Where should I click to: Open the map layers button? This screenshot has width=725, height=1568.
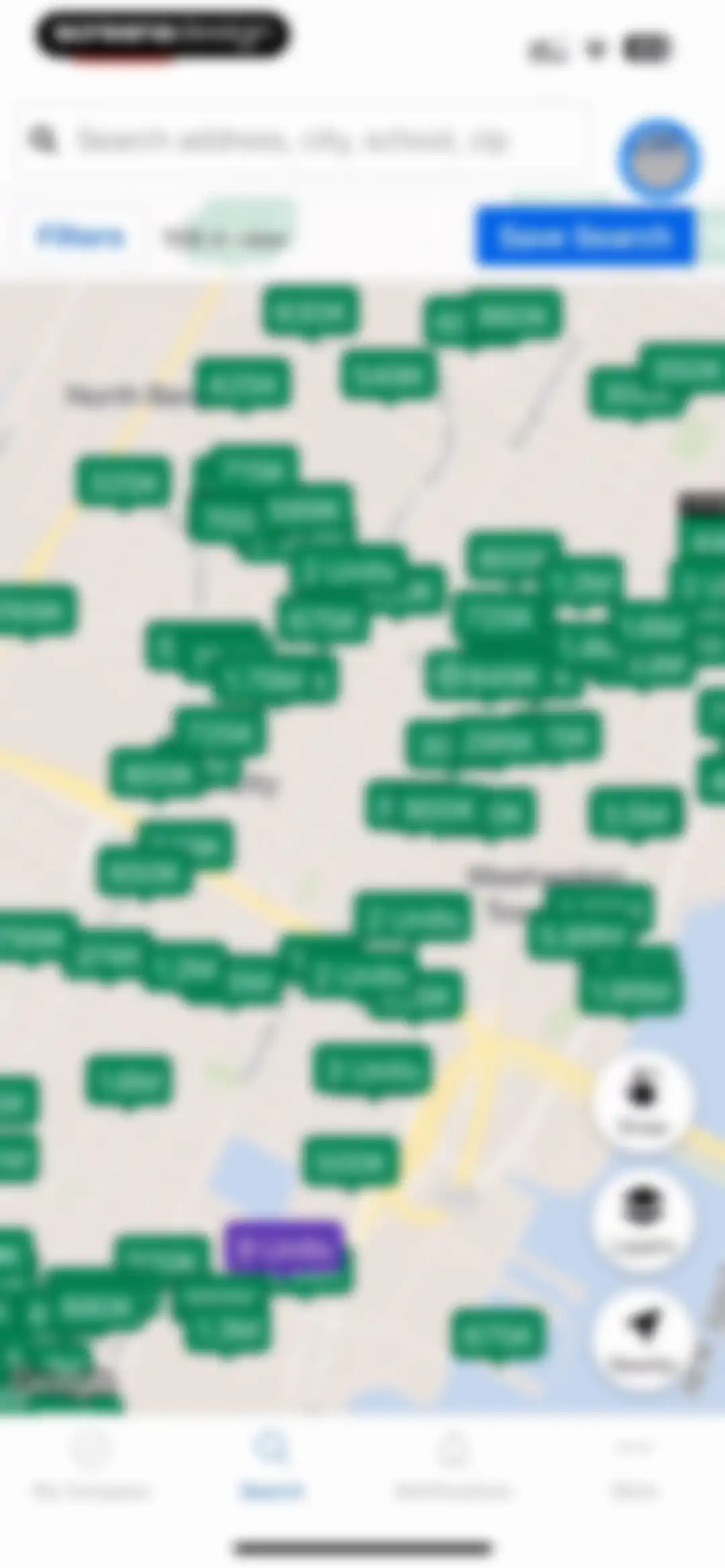point(642,1220)
